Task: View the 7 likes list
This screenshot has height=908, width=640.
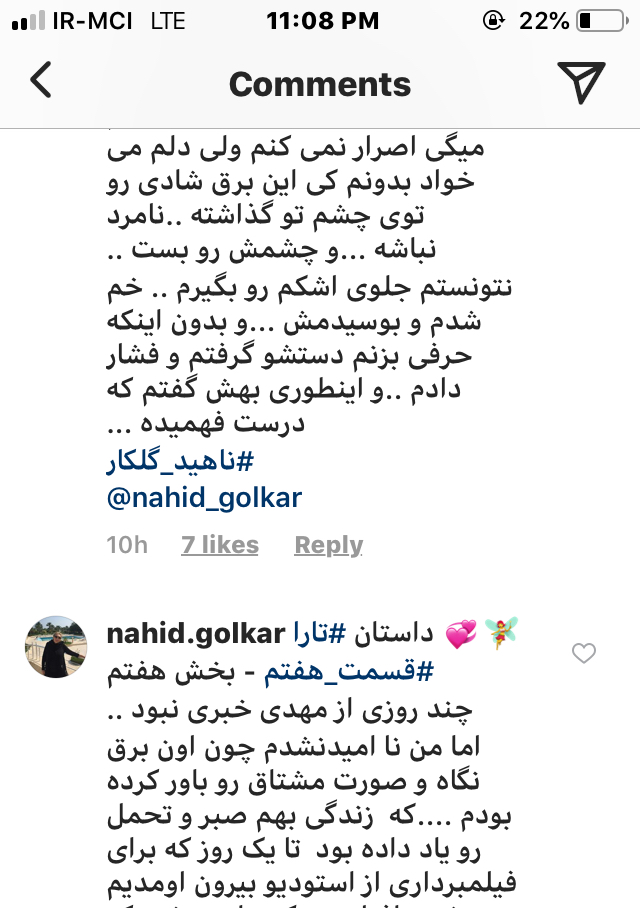Action: [220, 545]
